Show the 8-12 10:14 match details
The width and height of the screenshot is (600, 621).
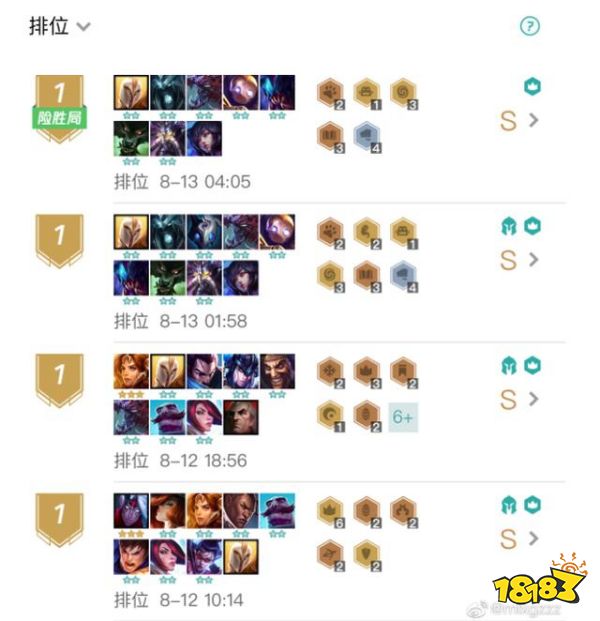532,540
